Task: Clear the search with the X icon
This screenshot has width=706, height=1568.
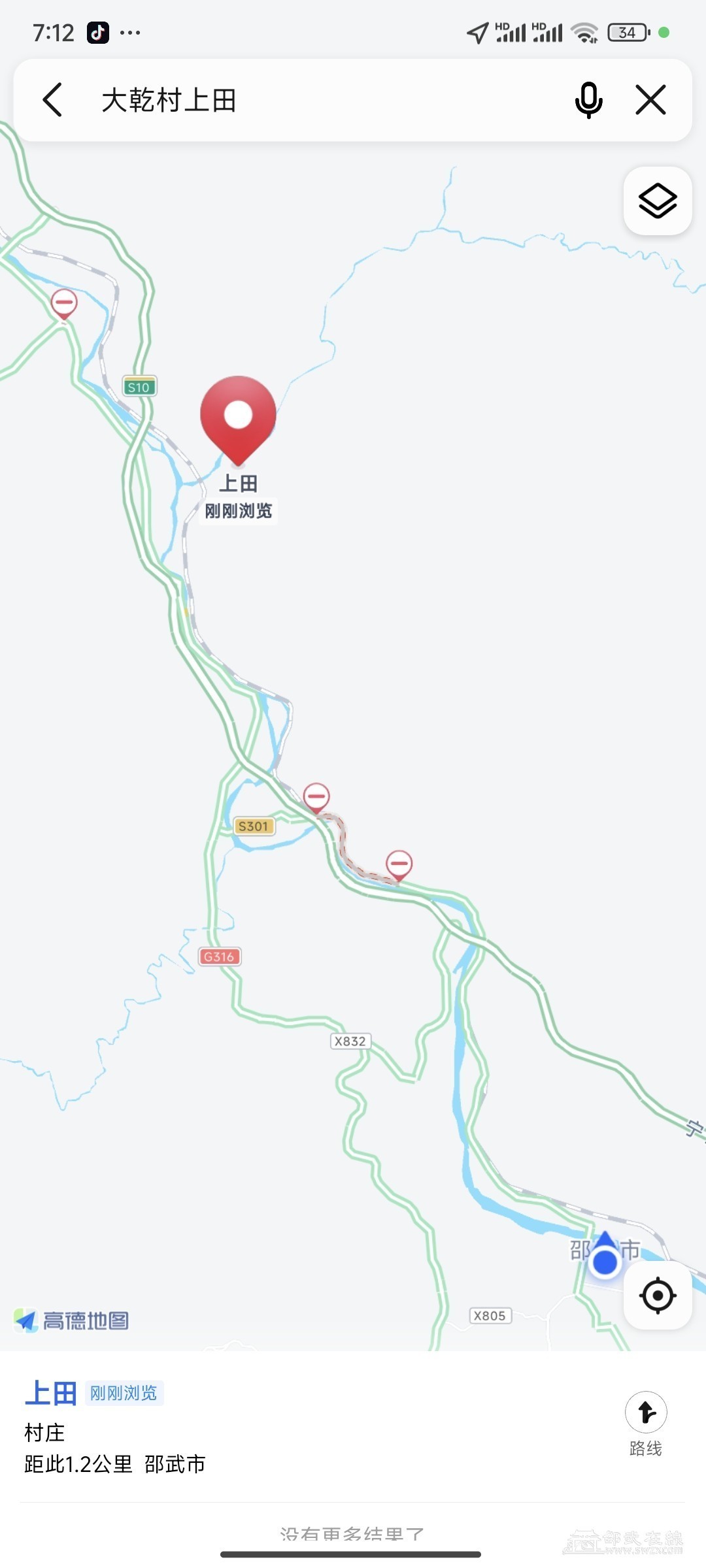Action: (x=650, y=100)
